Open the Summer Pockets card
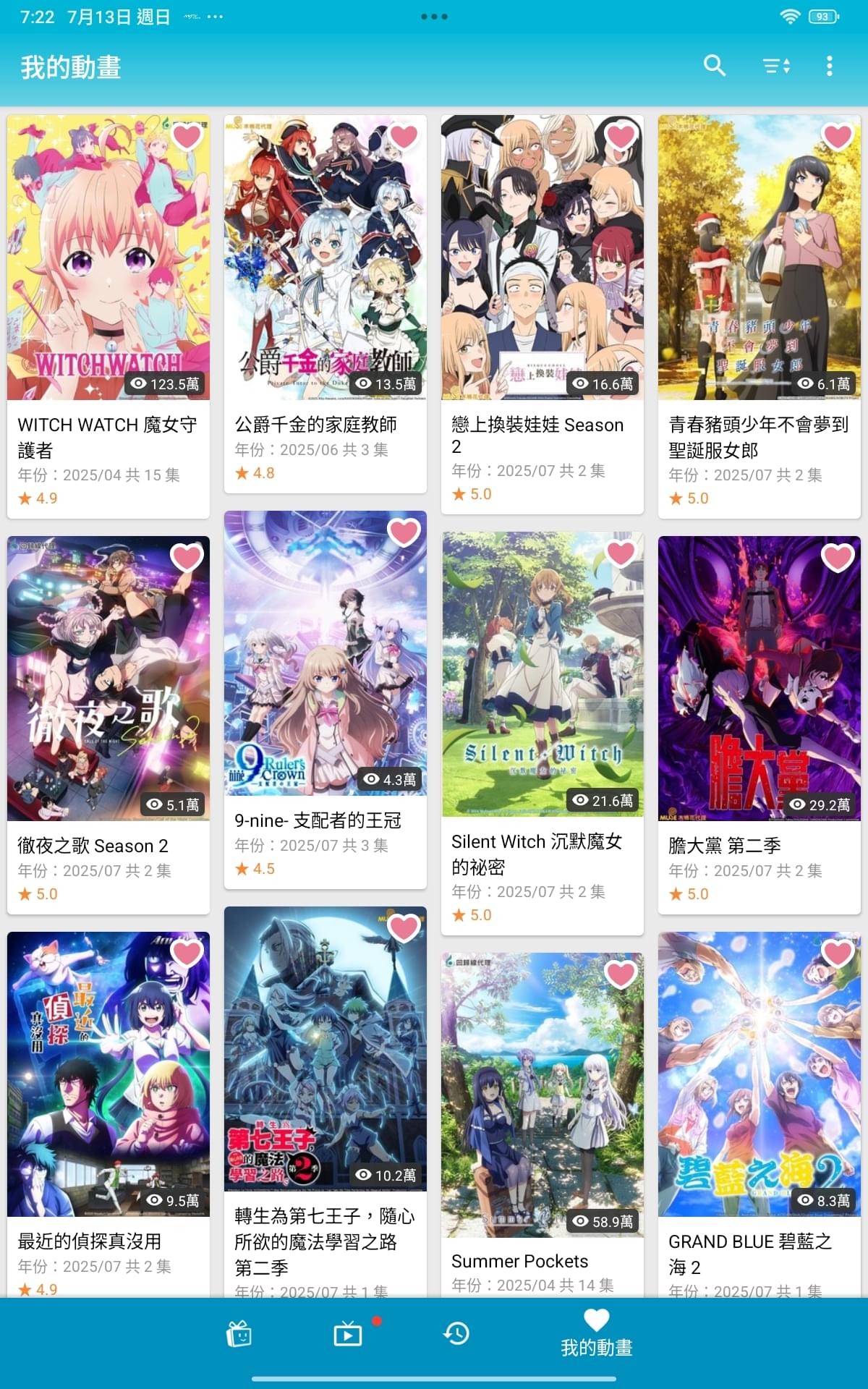The width and height of the screenshot is (868, 1389). tap(542, 1125)
